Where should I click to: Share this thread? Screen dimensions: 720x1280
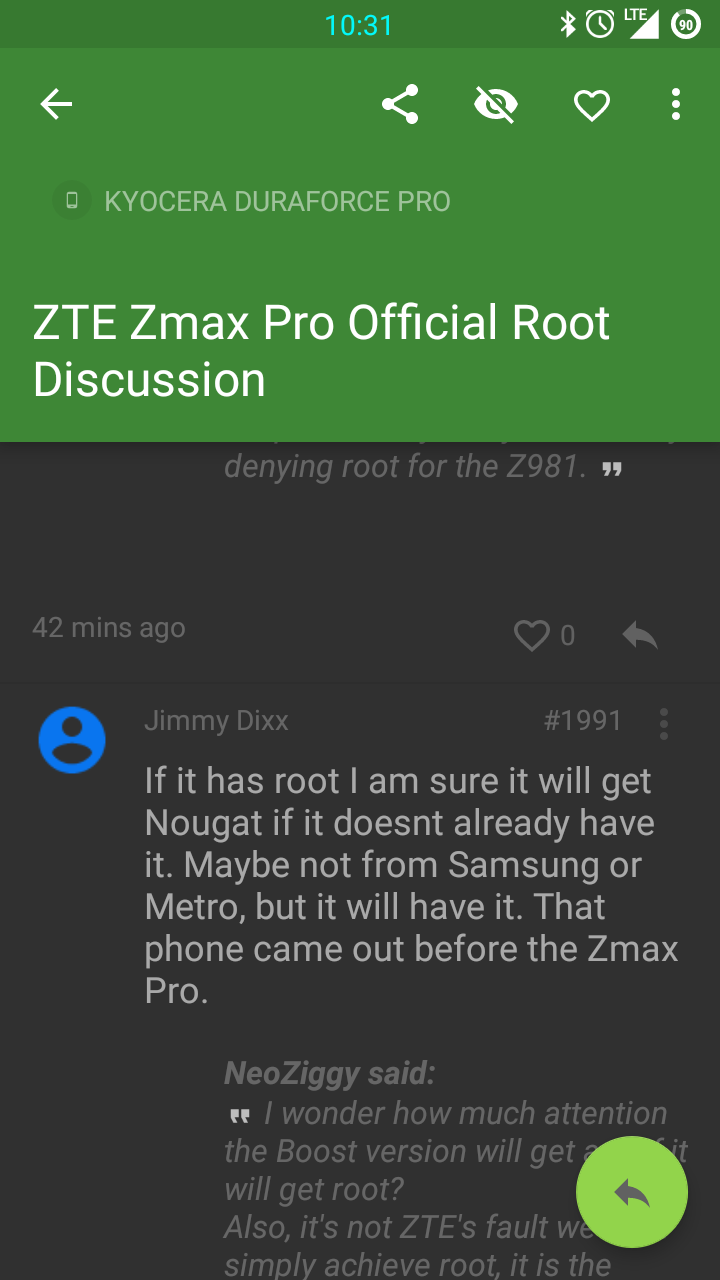400,104
